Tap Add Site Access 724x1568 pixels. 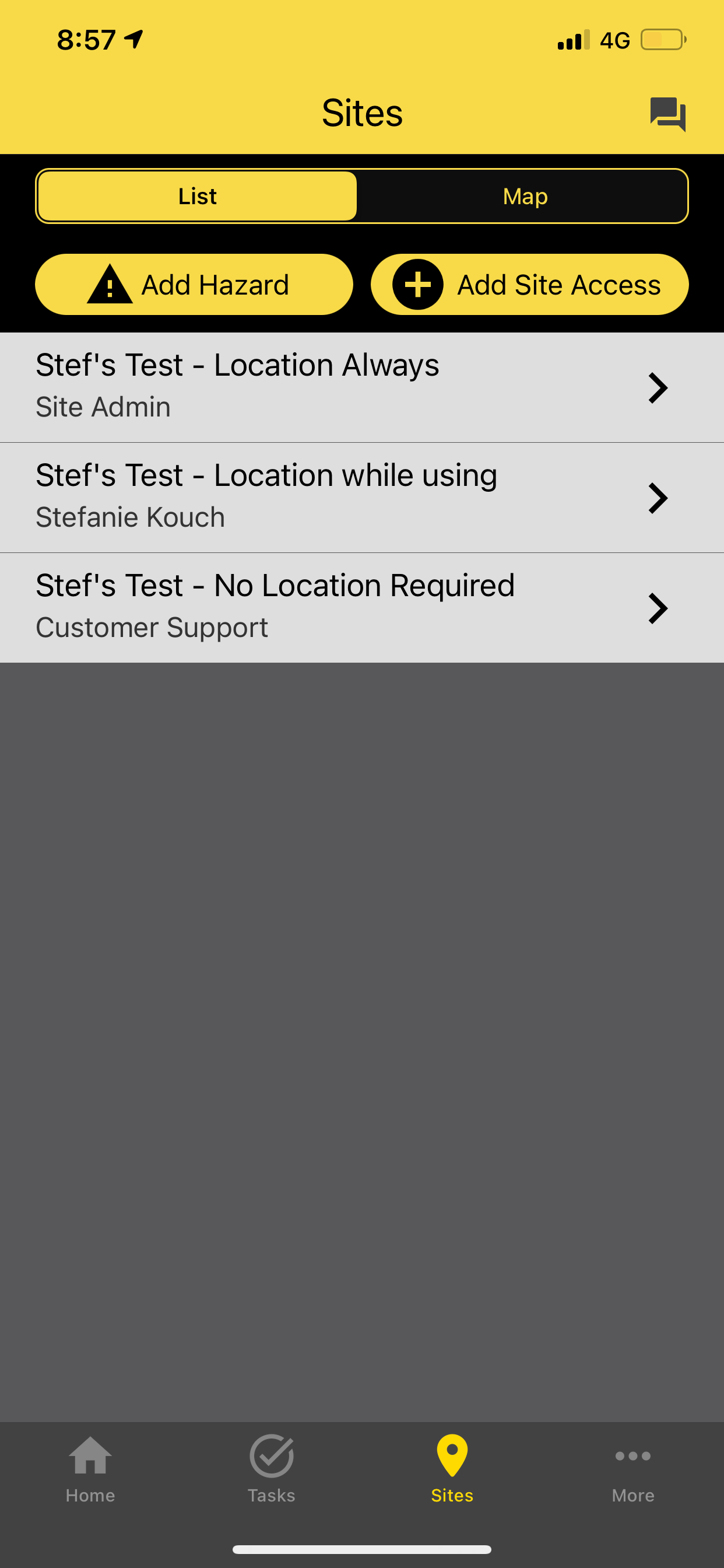point(529,284)
